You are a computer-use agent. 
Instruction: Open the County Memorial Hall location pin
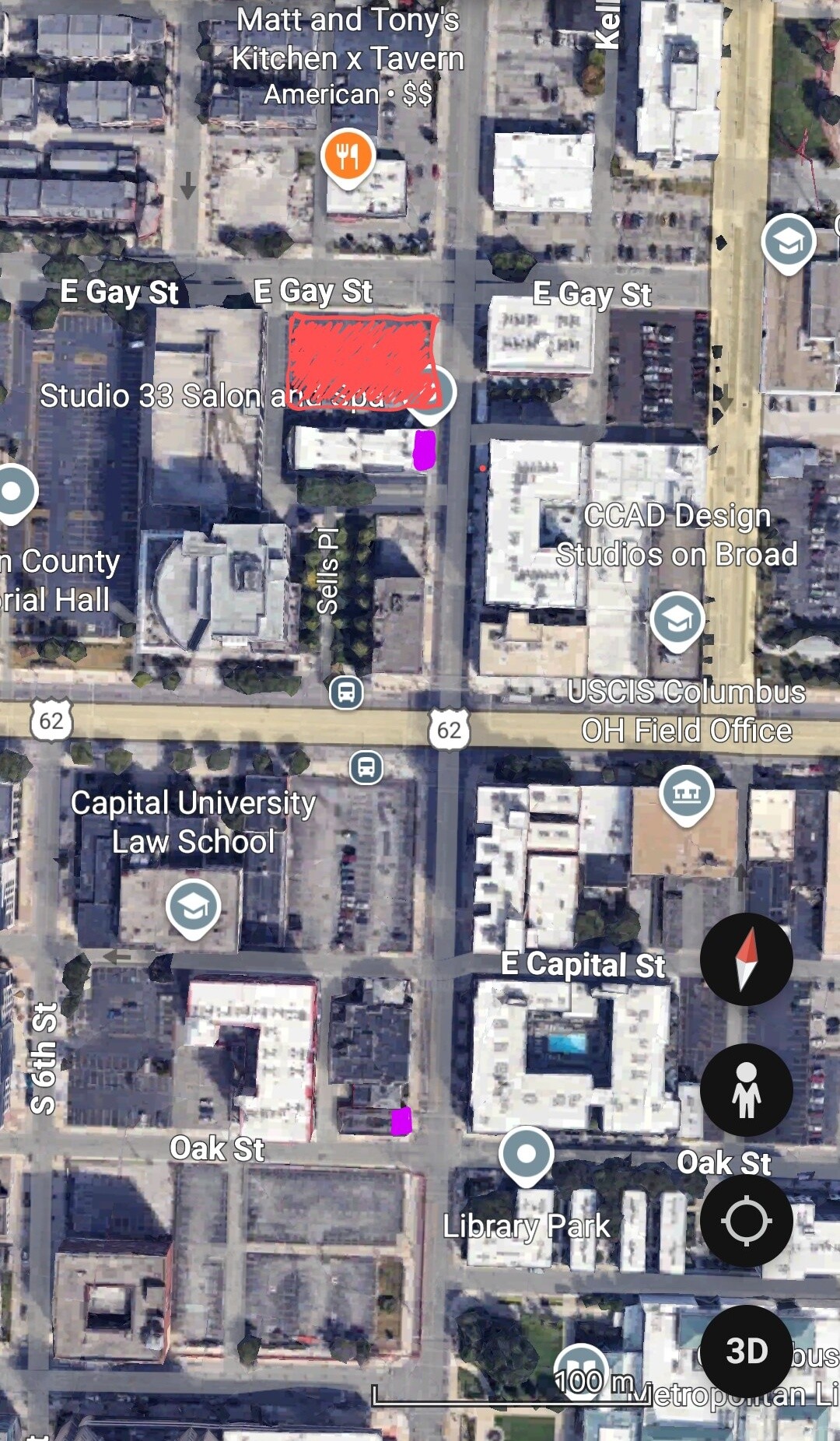coord(13,493)
